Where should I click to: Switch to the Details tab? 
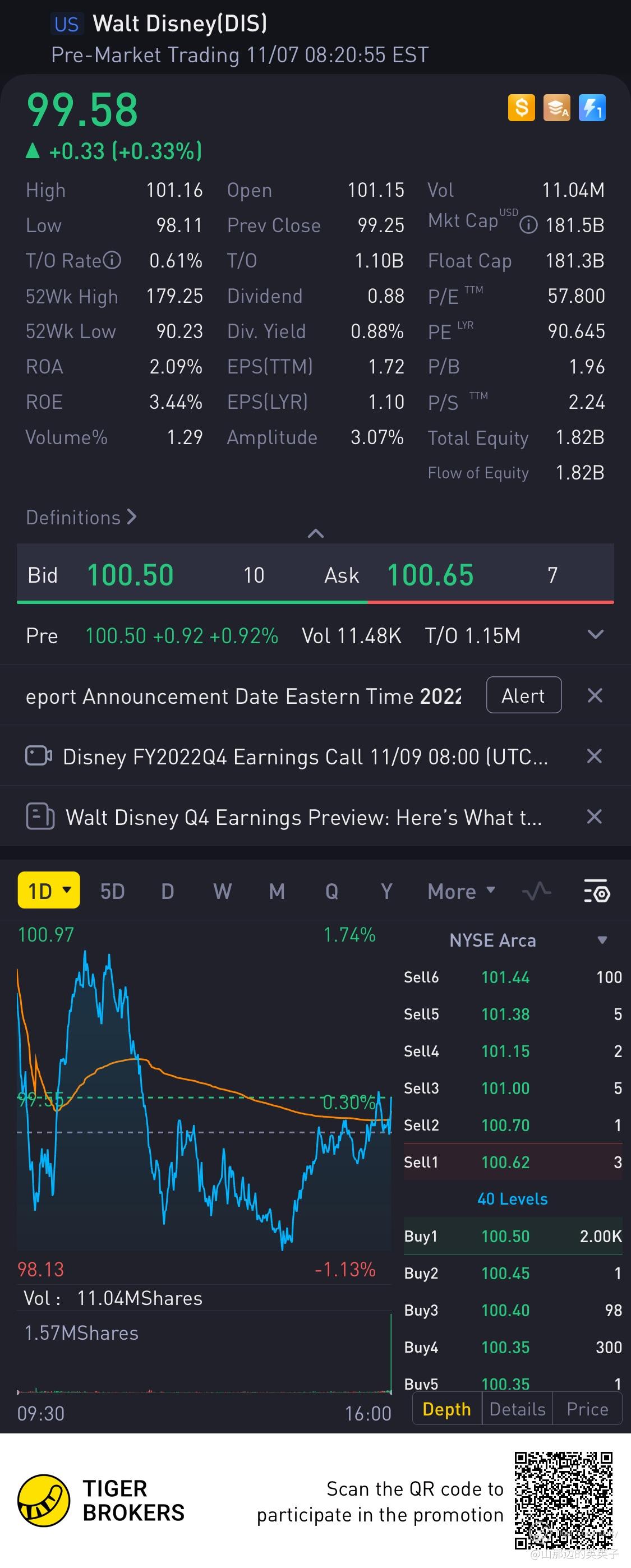click(x=517, y=1409)
